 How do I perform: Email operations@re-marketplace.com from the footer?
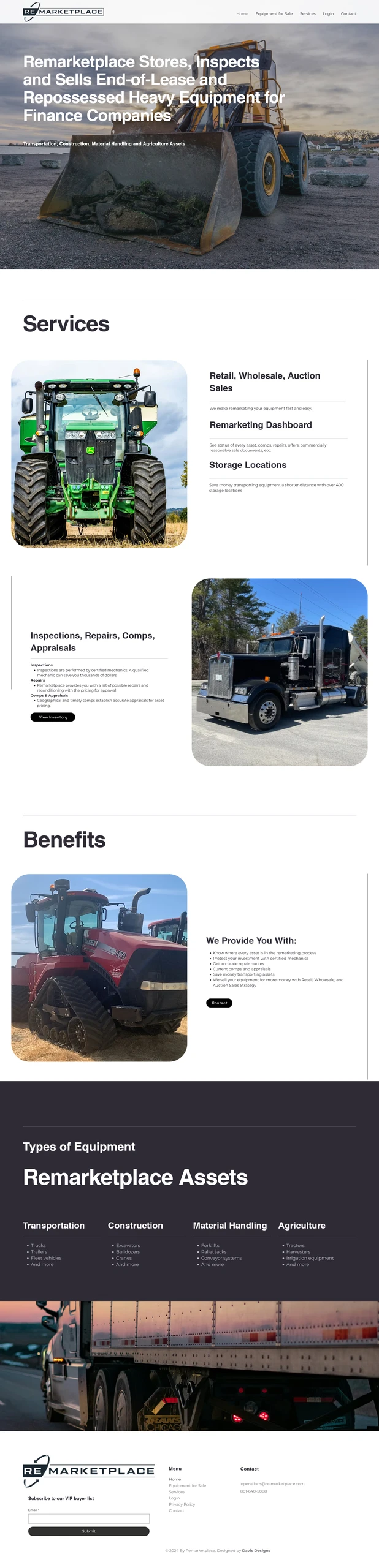[272, 1483]
